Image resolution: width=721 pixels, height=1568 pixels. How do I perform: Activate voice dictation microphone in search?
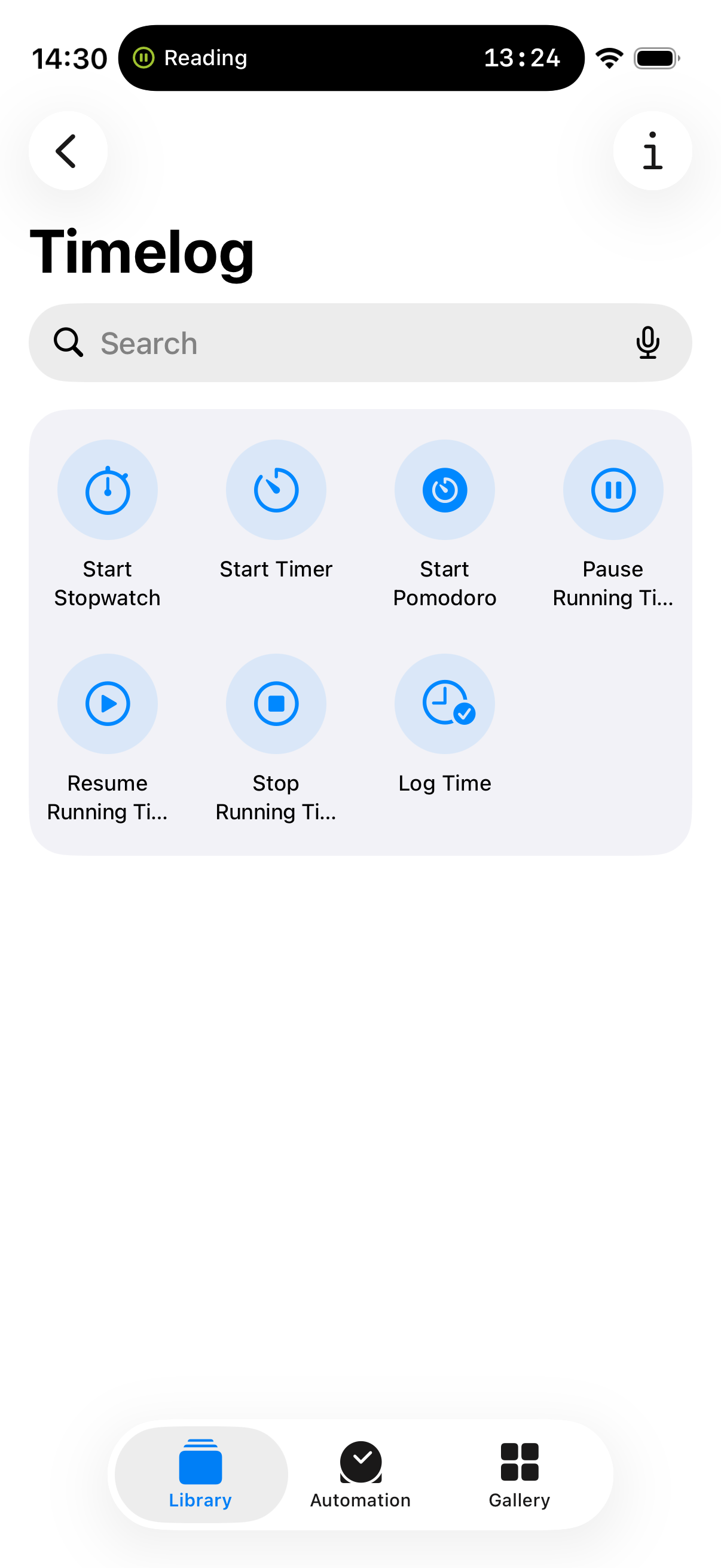[647, 343]
